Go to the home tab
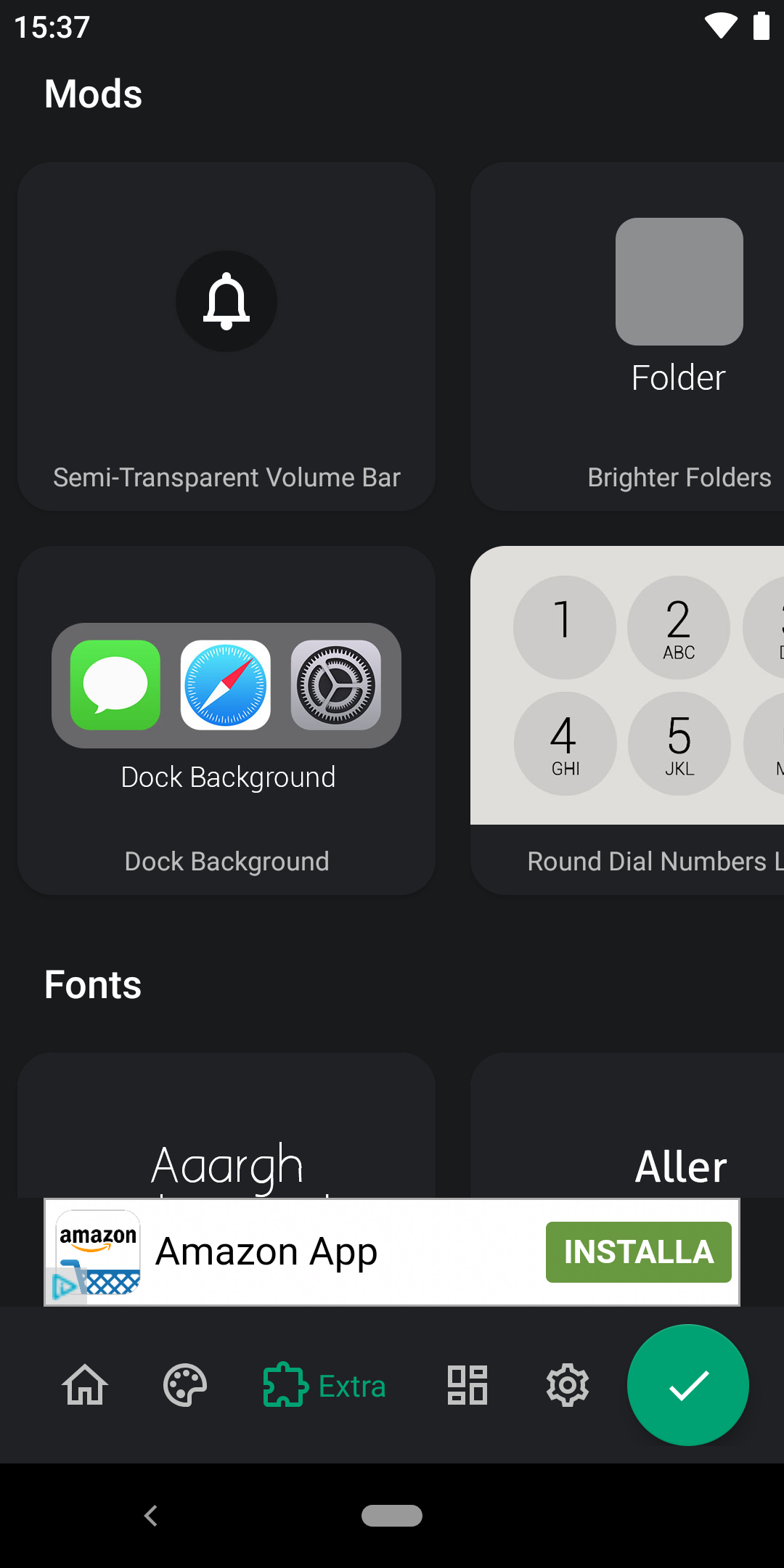784x1568 pixels. (85, 1385)
